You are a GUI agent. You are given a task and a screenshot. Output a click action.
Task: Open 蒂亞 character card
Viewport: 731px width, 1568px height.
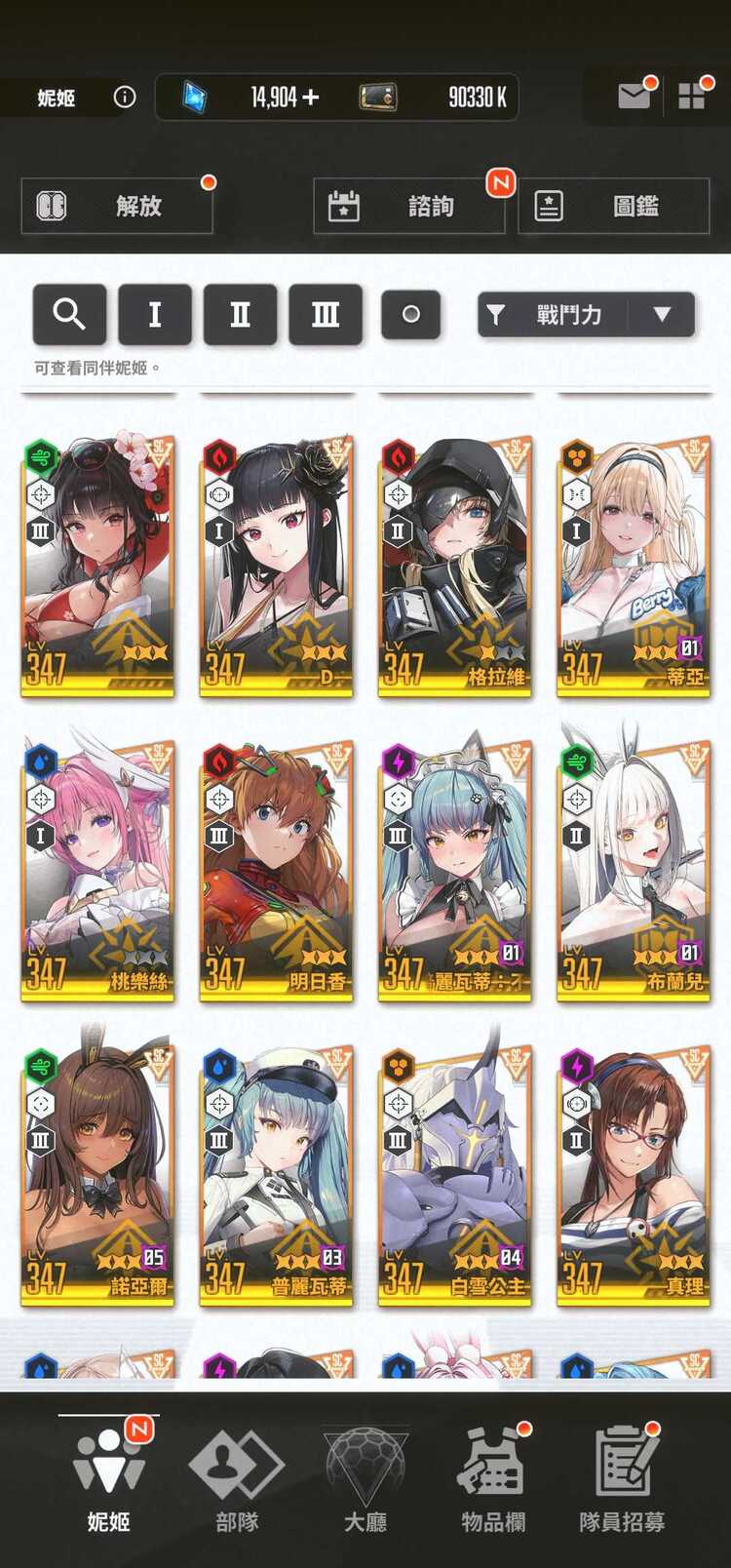(633, 566)
